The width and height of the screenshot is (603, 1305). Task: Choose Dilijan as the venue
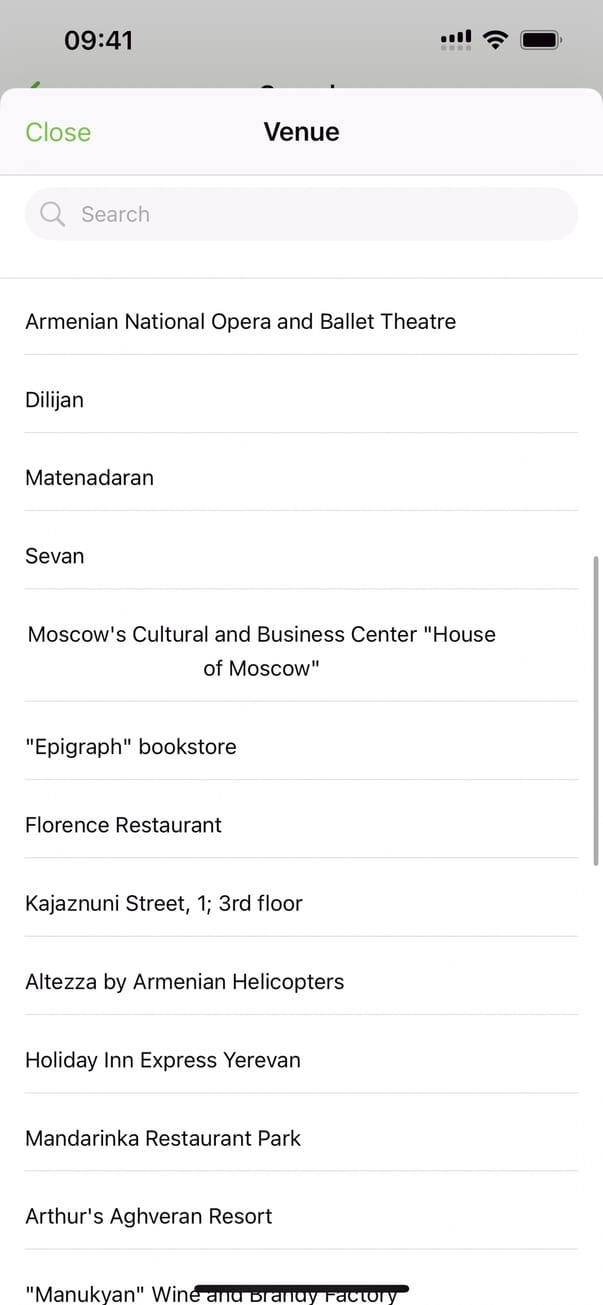55,400
